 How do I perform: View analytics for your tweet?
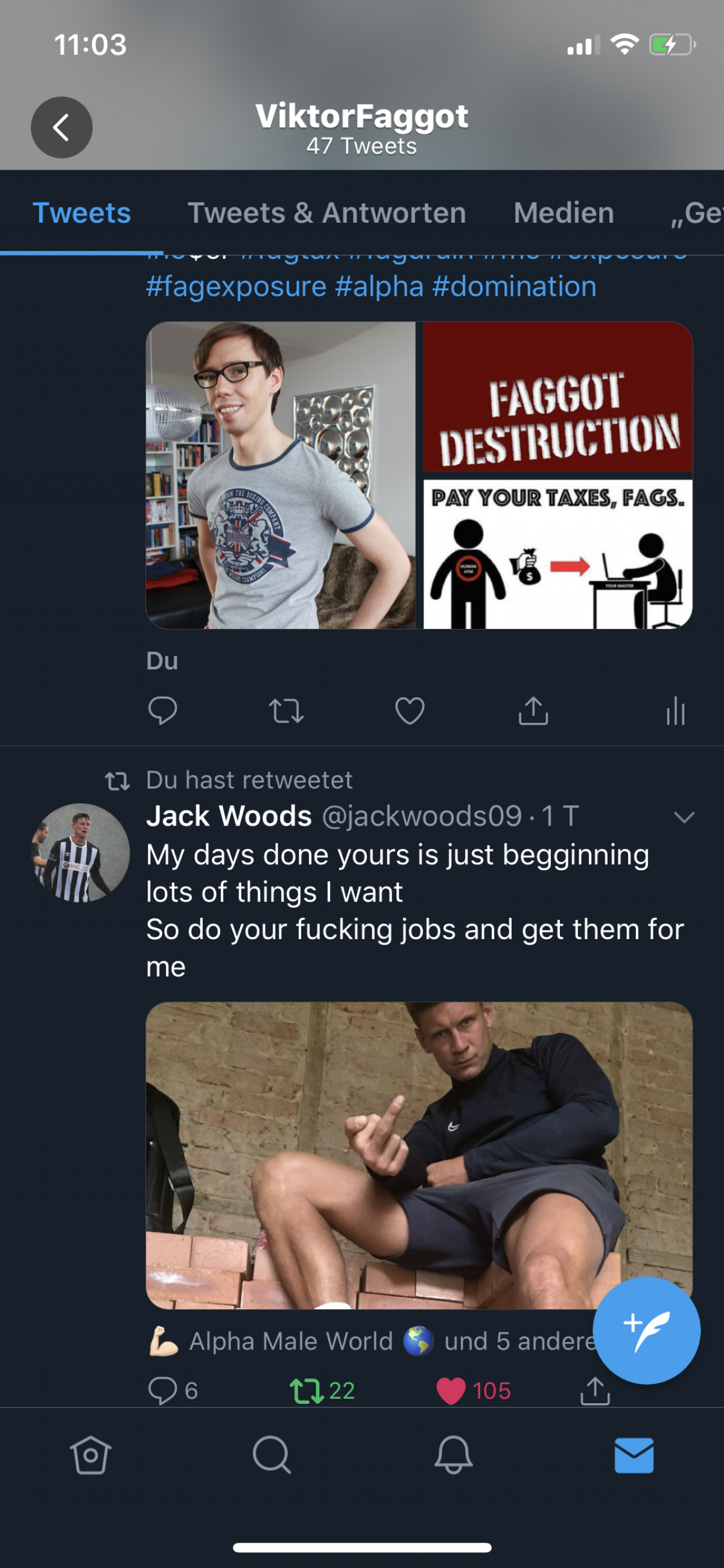pos(675,710)
